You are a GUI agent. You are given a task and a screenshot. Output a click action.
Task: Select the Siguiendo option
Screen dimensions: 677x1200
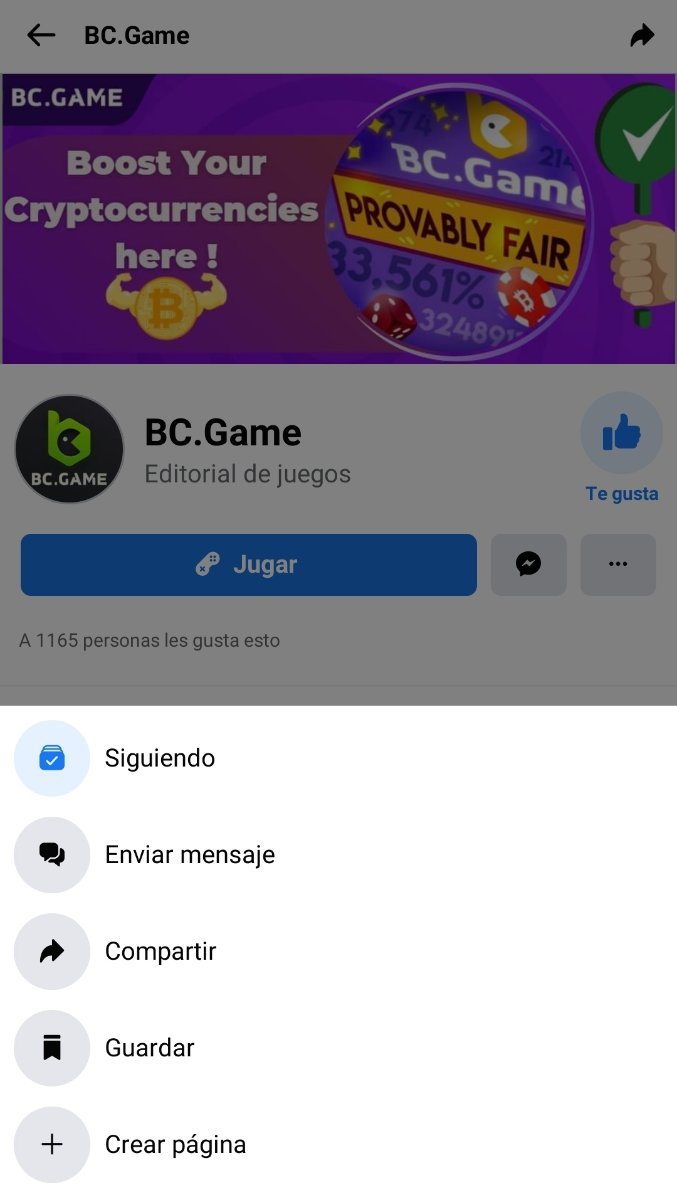click(x=160, y=758)
